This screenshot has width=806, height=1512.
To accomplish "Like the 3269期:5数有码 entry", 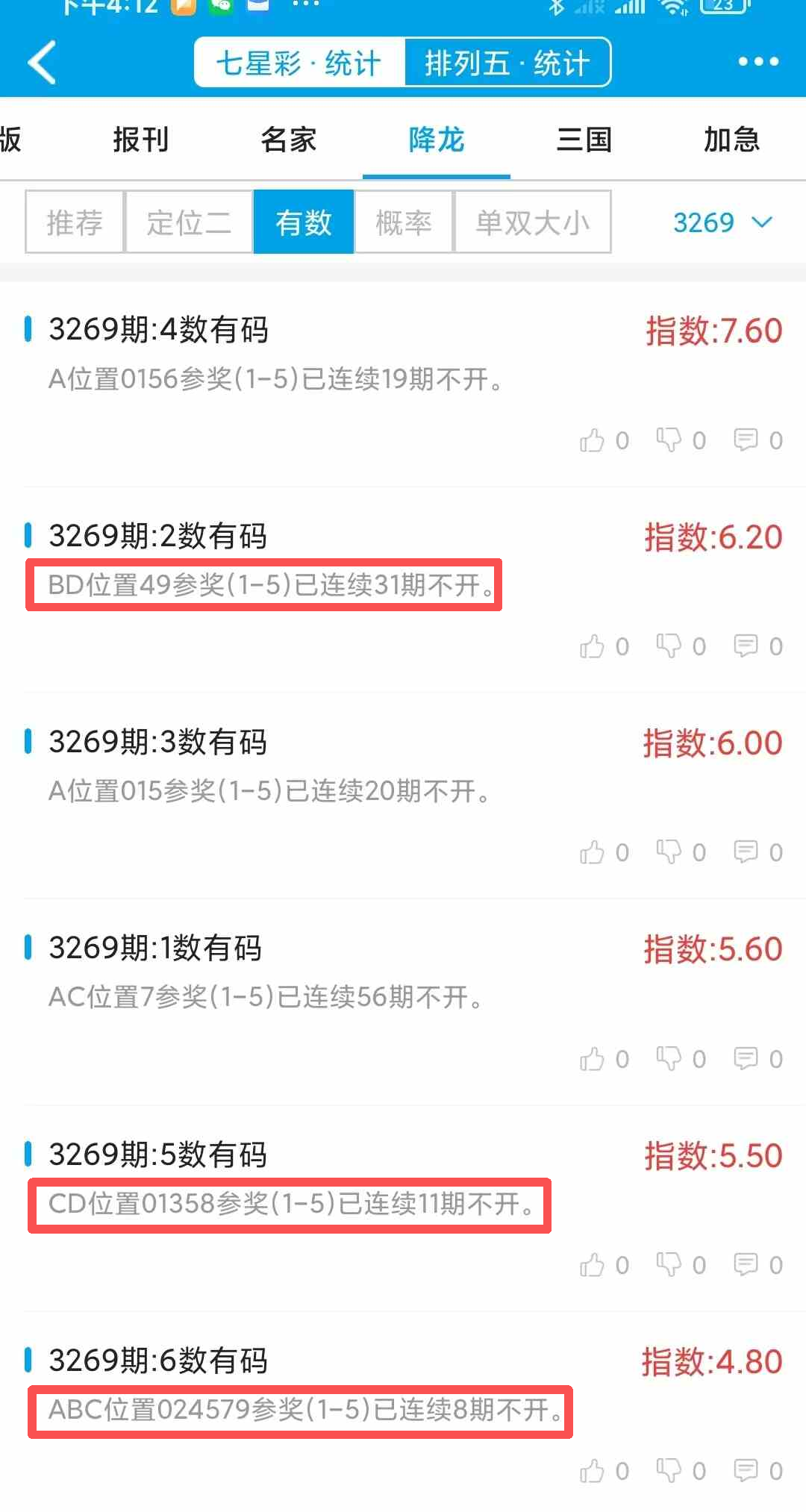I will point(593,1265).
